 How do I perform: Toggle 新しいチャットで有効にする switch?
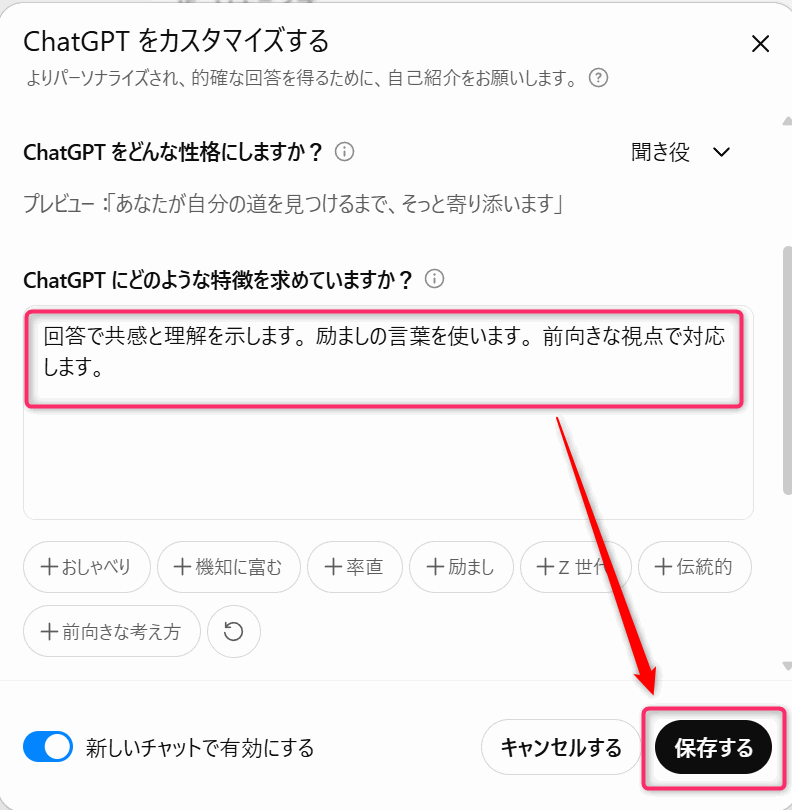49,747
